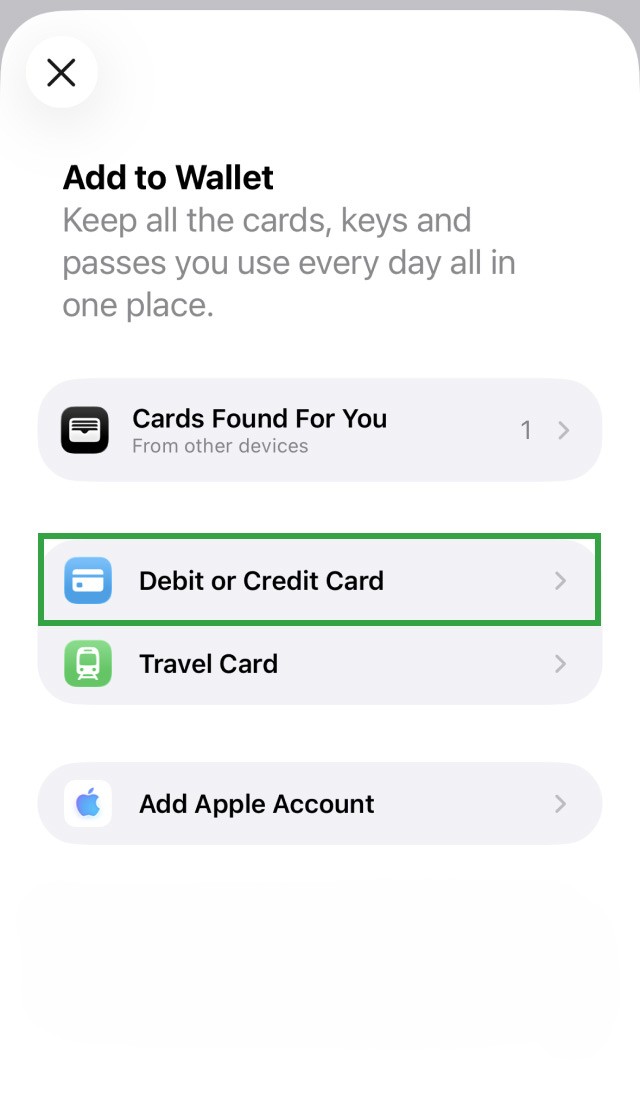Open Cards Found For You
This screenshot has width=640, height=1100.
(320, 430)
